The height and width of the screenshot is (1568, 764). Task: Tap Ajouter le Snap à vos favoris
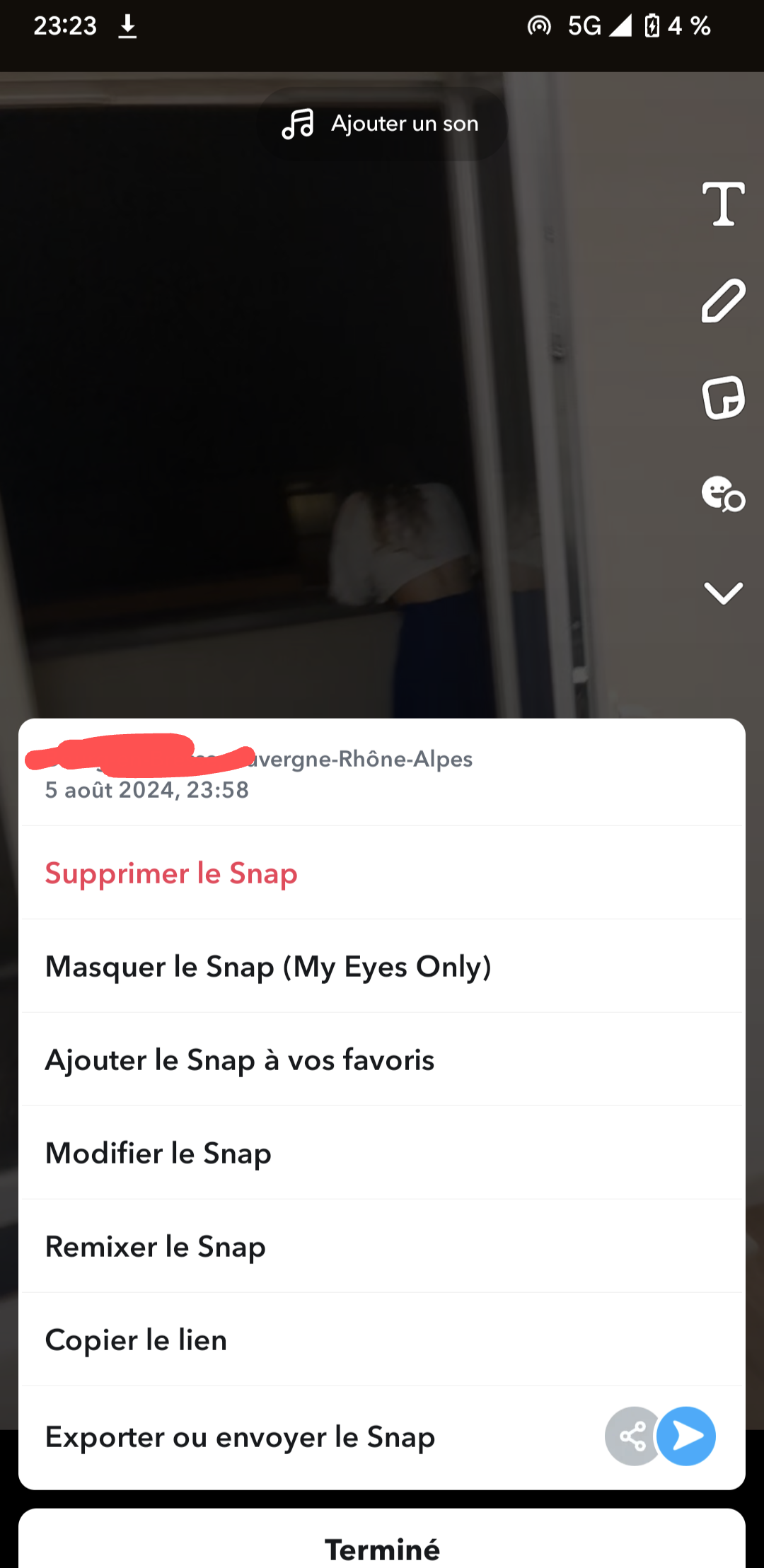[x=382, y=1059]
